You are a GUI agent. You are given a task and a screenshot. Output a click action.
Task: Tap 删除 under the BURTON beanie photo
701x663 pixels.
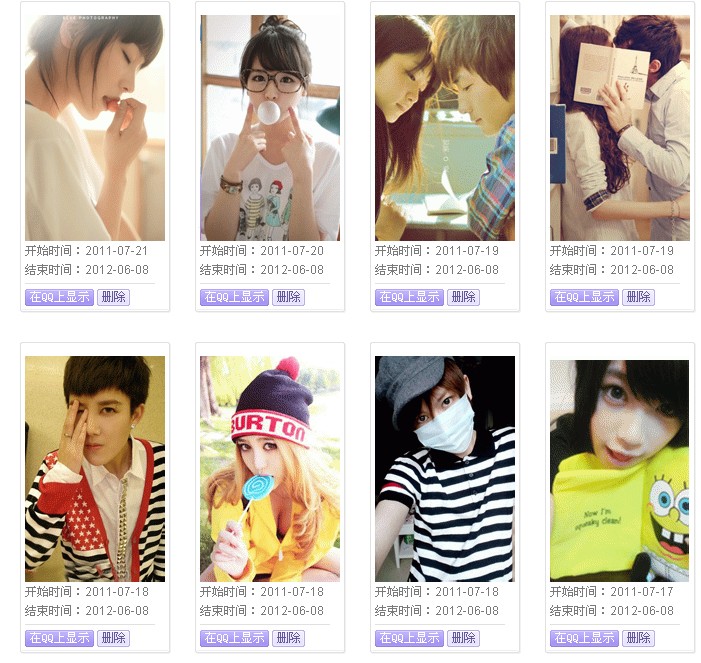pyautogui.click(x=288, y=638)
